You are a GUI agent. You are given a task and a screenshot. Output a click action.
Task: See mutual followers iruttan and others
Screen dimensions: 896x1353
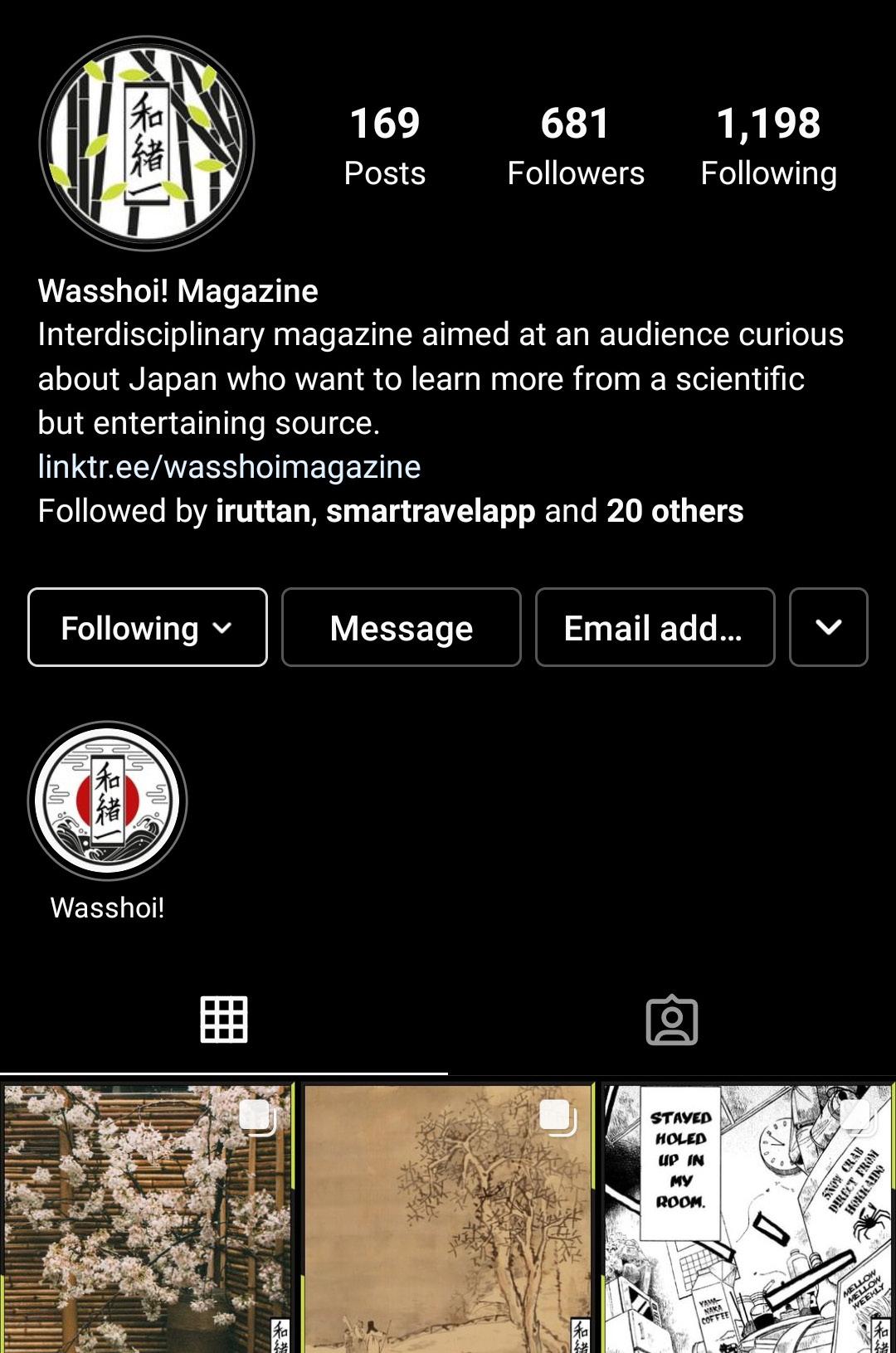(x=390, y=511)
